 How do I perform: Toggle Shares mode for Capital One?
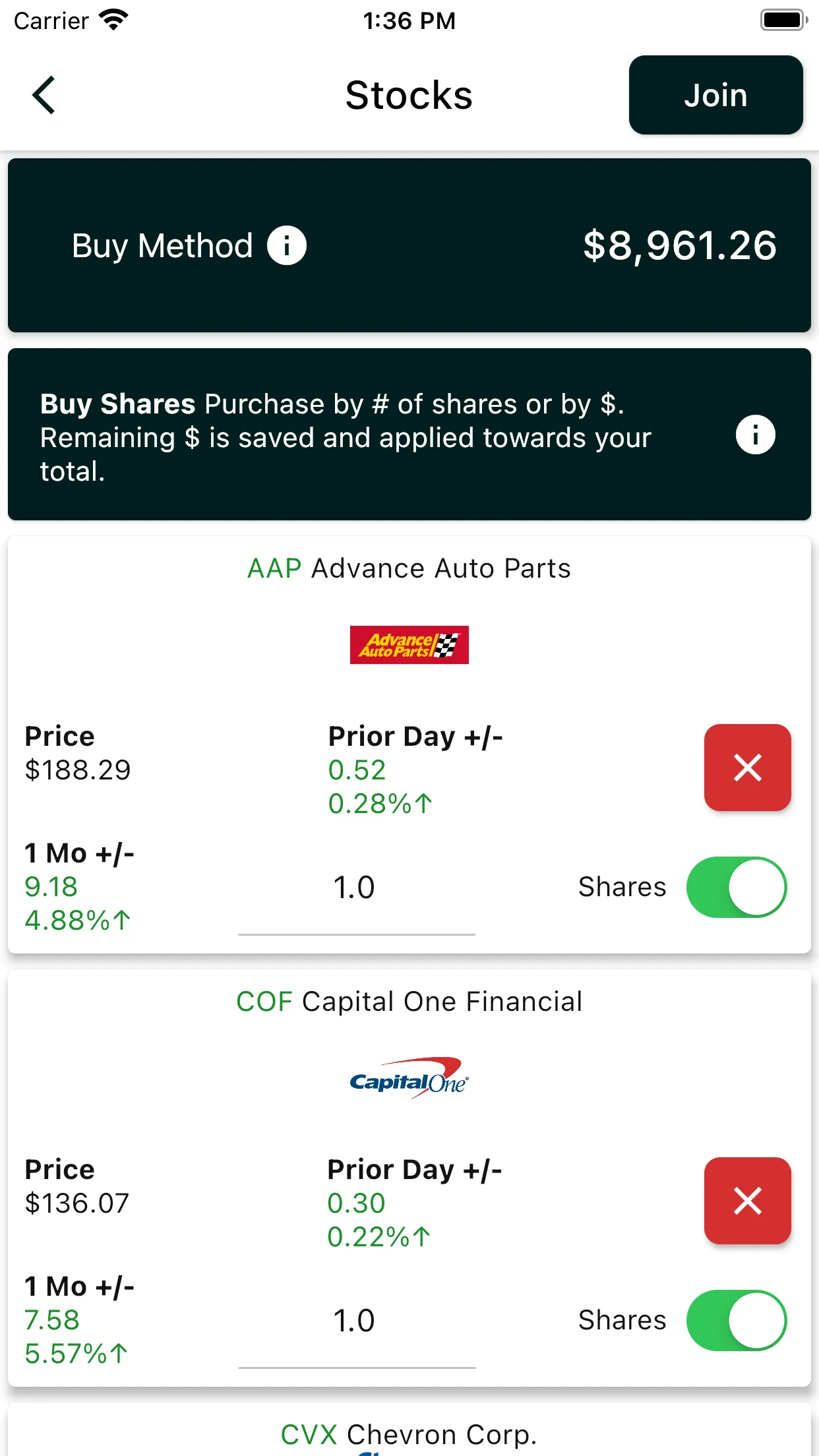pos(737,1320)
